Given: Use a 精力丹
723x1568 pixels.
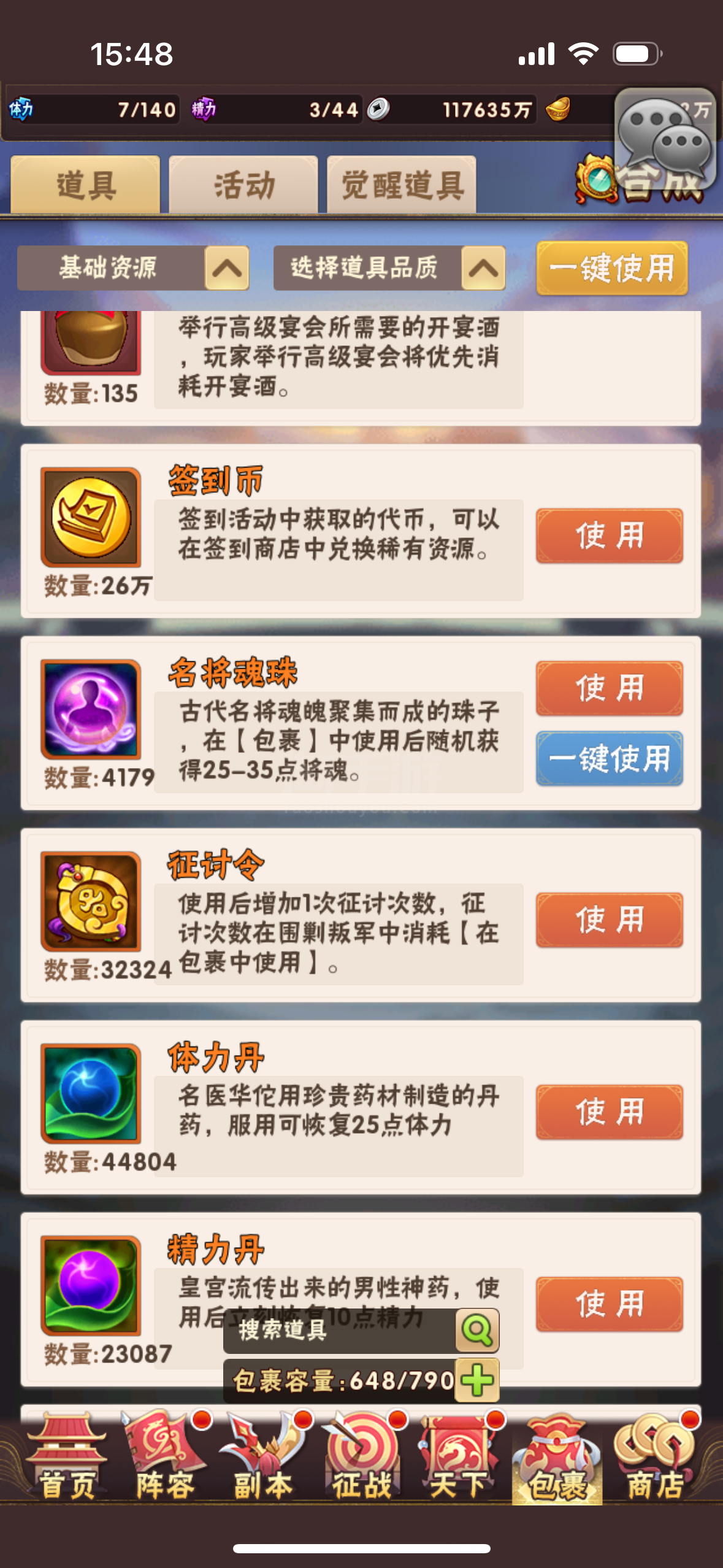Looking at the screenshot, I should [610, 1304].
